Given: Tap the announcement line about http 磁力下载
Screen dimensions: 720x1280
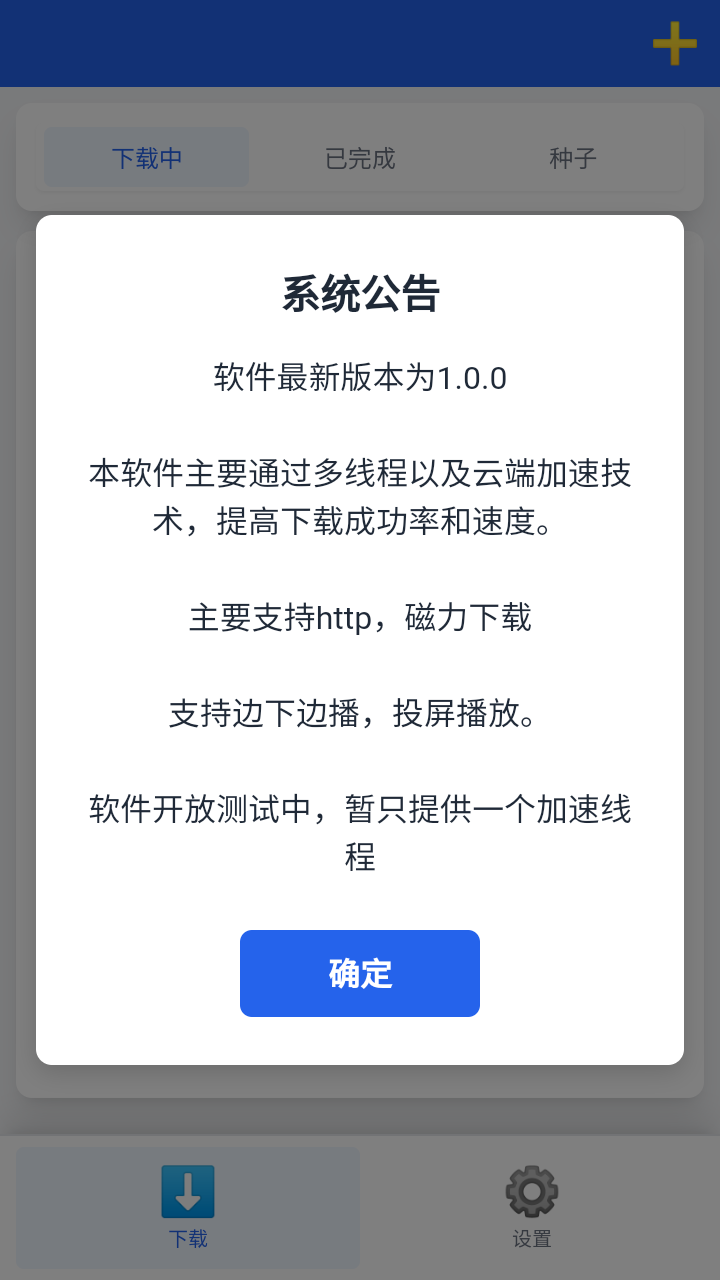Looking at the screenshot, I should [360, 618].
